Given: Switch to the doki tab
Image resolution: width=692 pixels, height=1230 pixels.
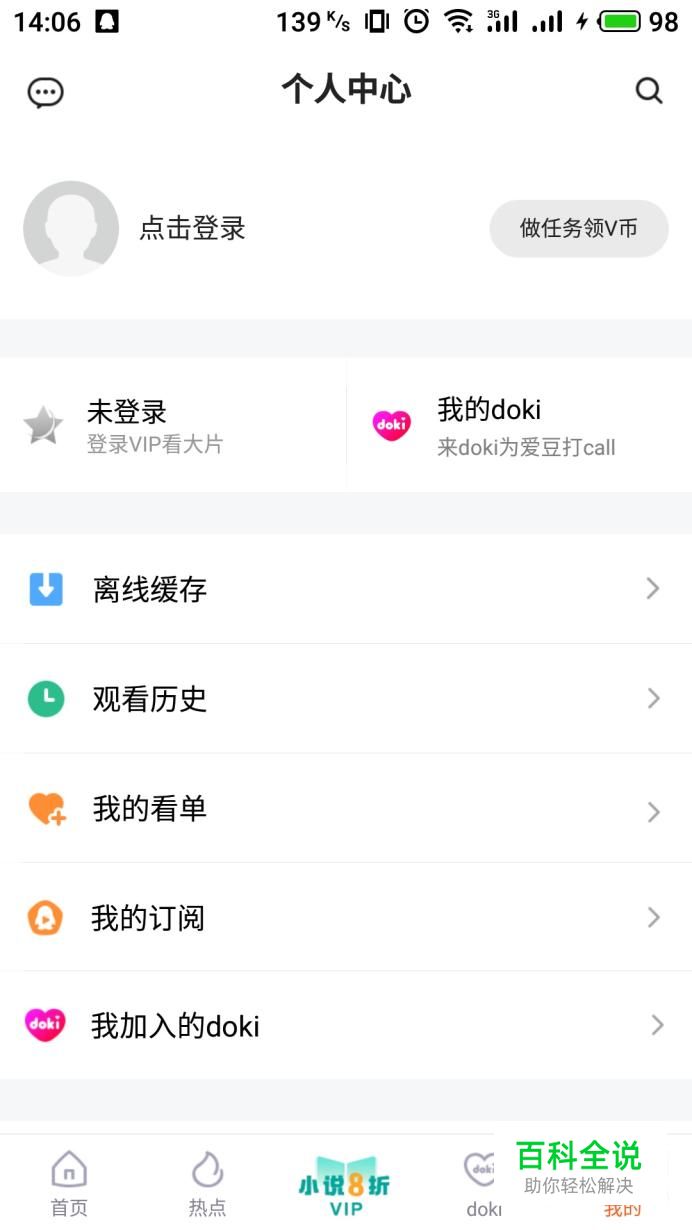Looking at the screenshot, I should (482, 1182).
